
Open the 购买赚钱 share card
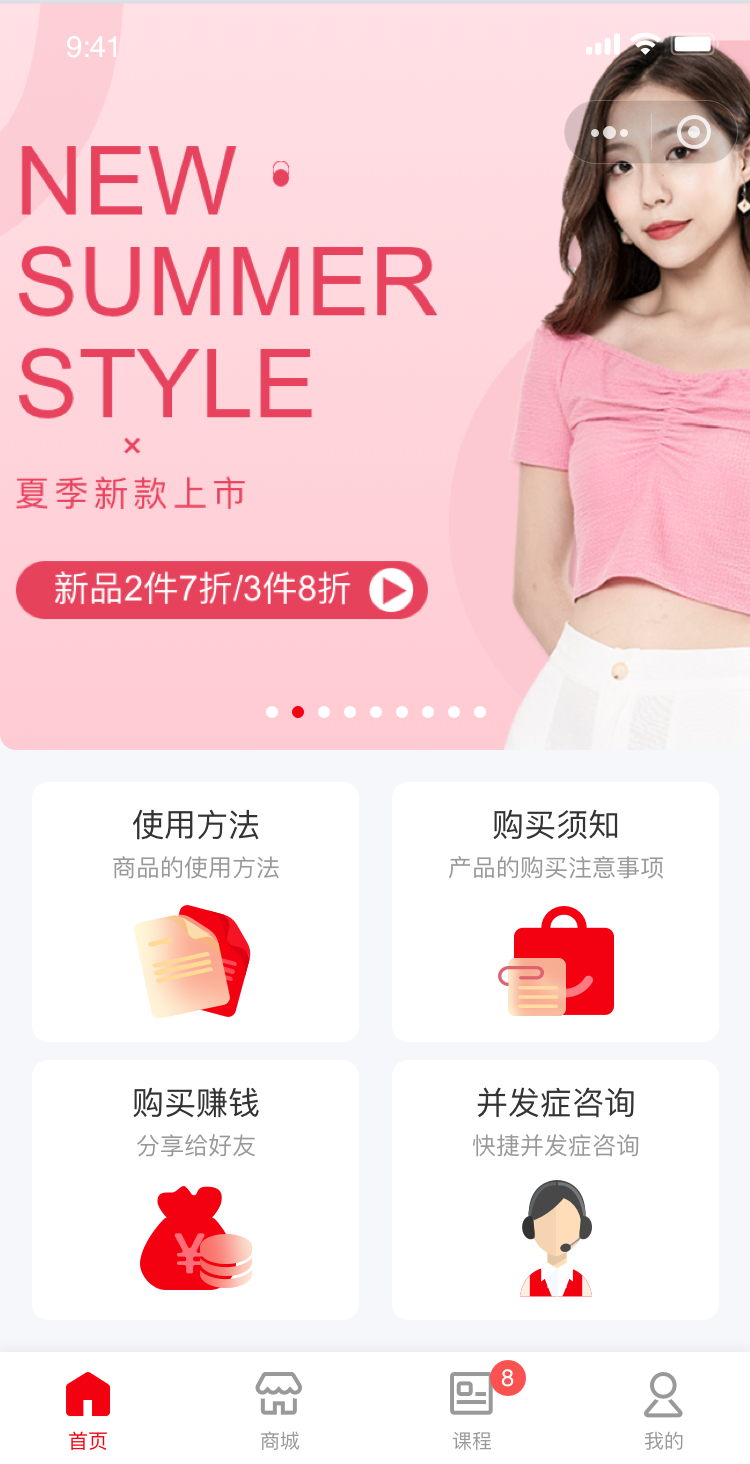(196, 1190)
